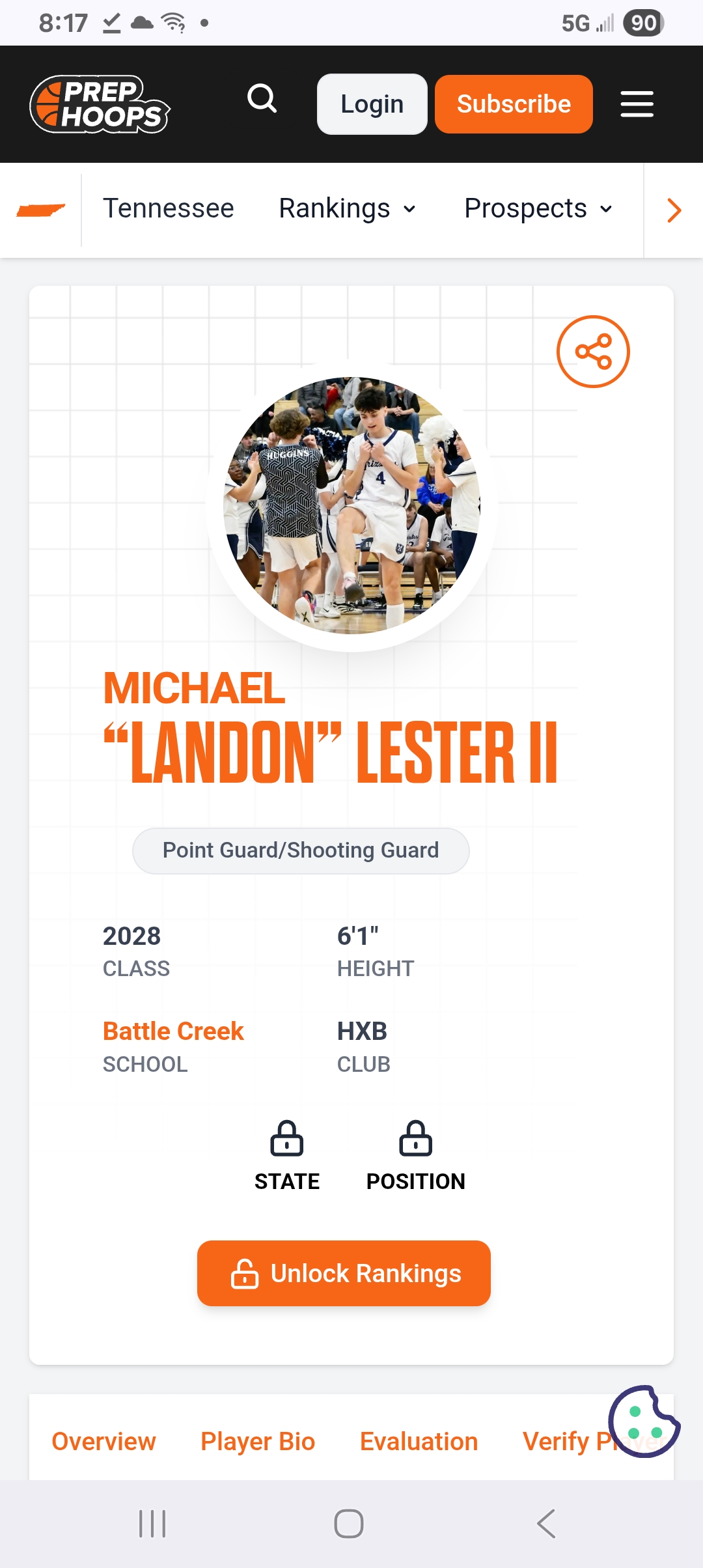703x1568 pixels.
Task: Share this player profile
Action: tap(593, 352)
